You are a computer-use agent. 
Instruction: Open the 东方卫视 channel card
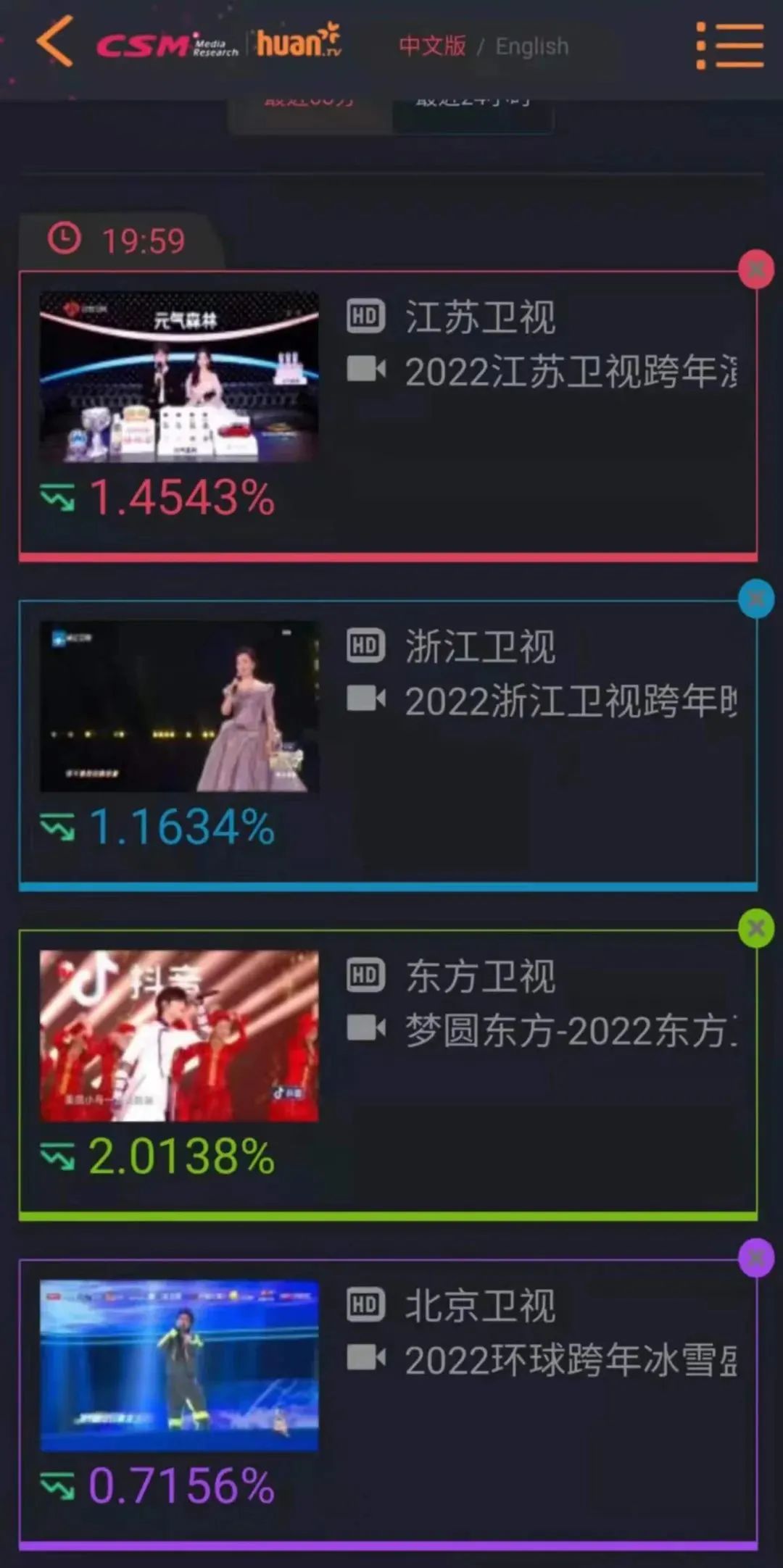click(x=388, y=1072)
